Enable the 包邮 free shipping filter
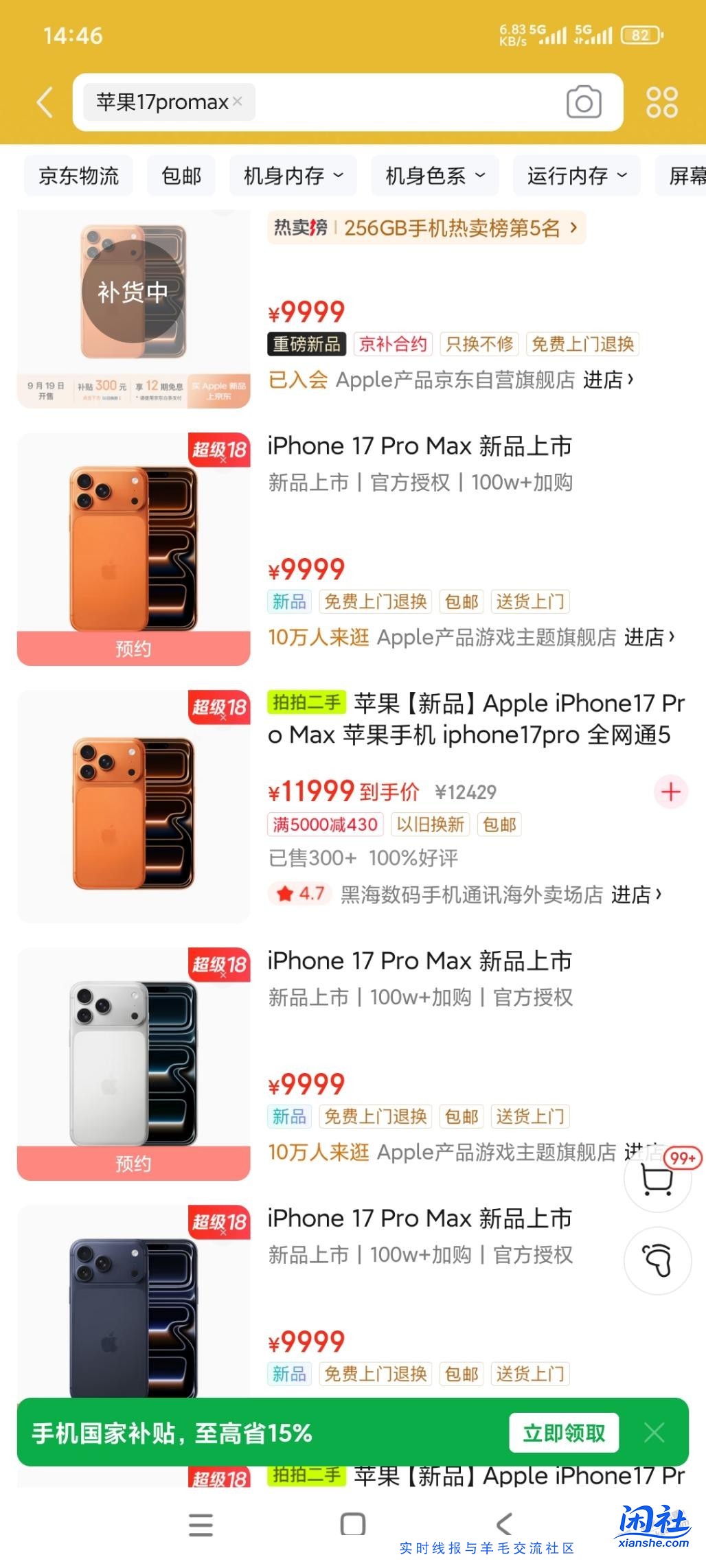The height and width of the screenshot is (1568, 706). click(x=181, y=176)
